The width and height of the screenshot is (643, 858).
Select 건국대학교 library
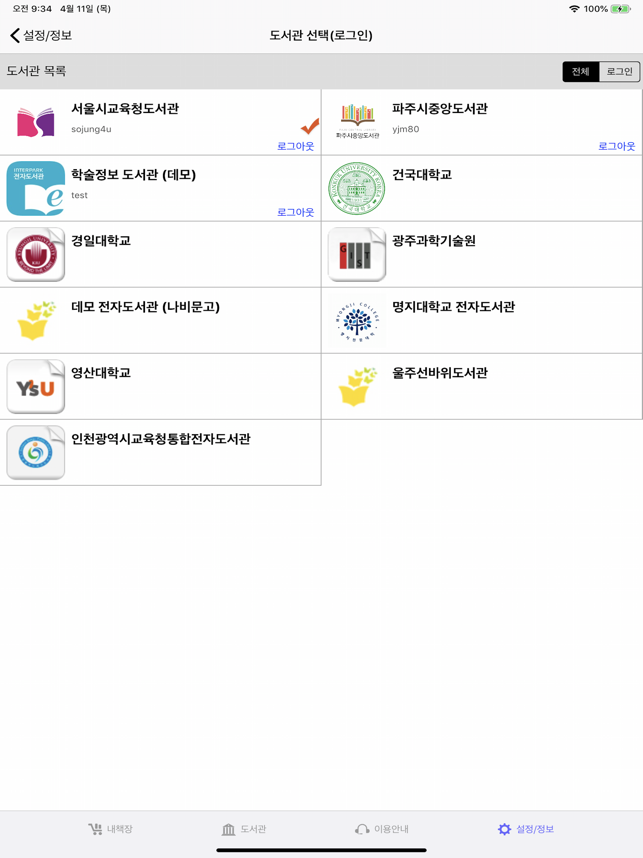tap(482, 188)
